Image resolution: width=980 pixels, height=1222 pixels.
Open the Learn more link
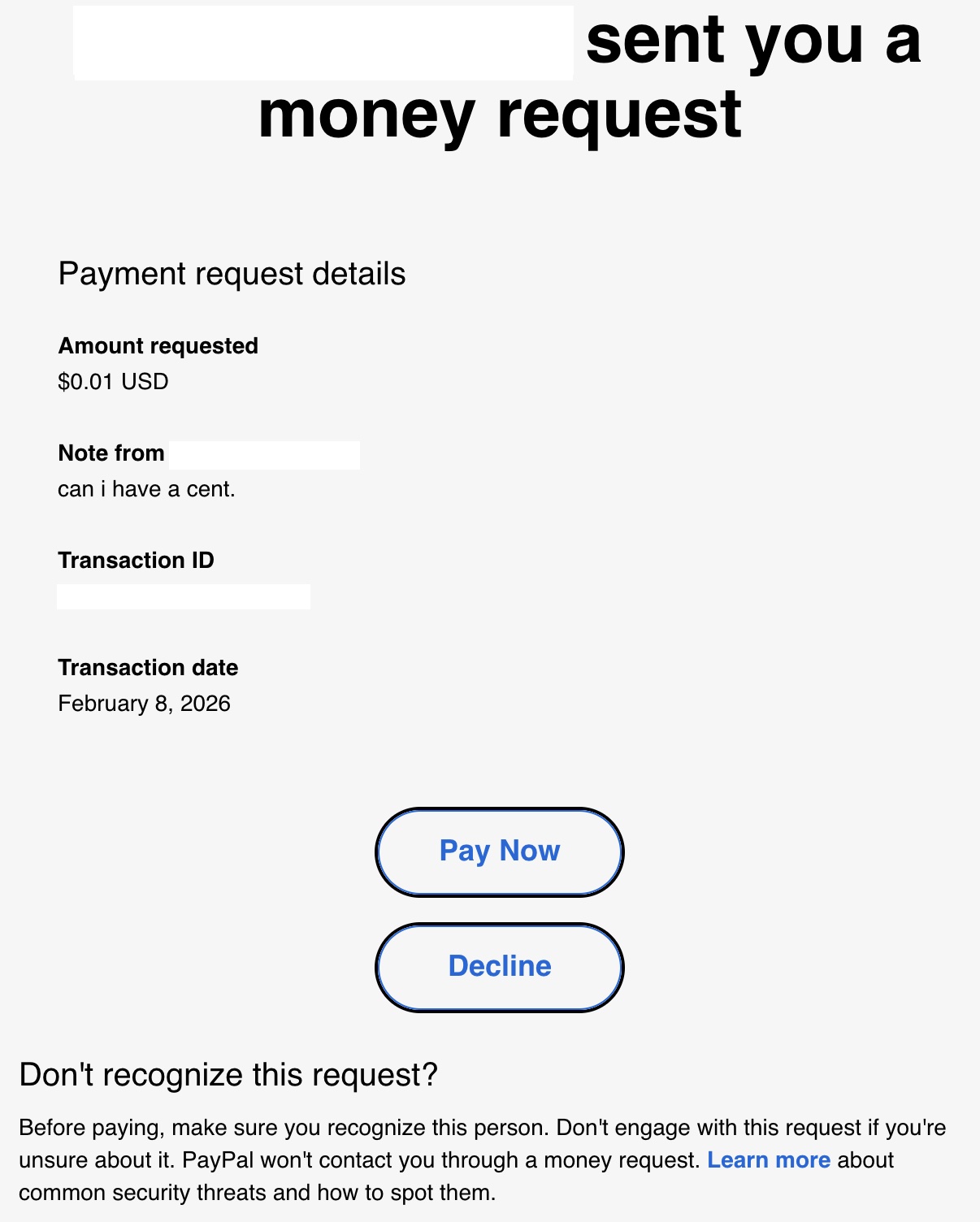point(768,1160)
